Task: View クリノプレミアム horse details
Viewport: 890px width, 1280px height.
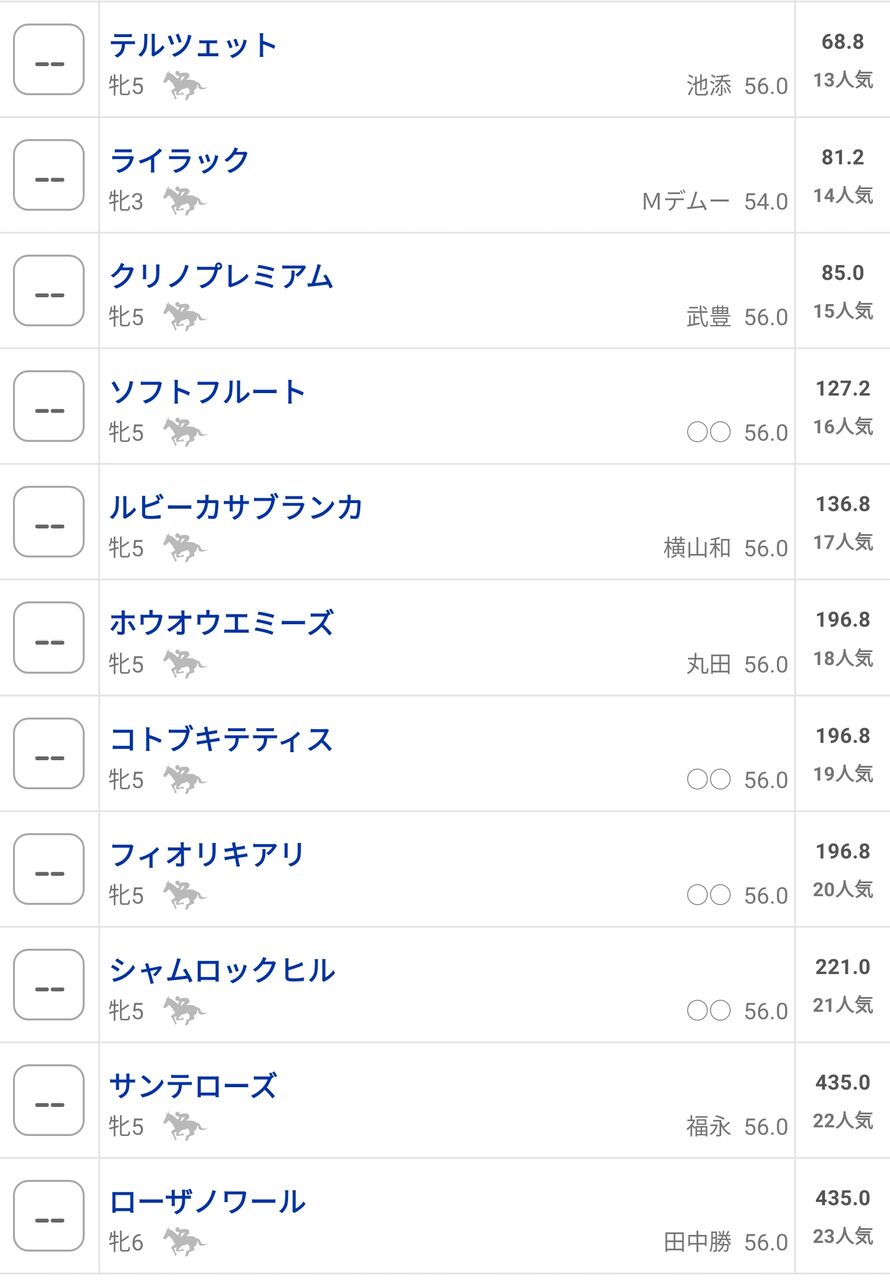Action: tap(221, 276)
